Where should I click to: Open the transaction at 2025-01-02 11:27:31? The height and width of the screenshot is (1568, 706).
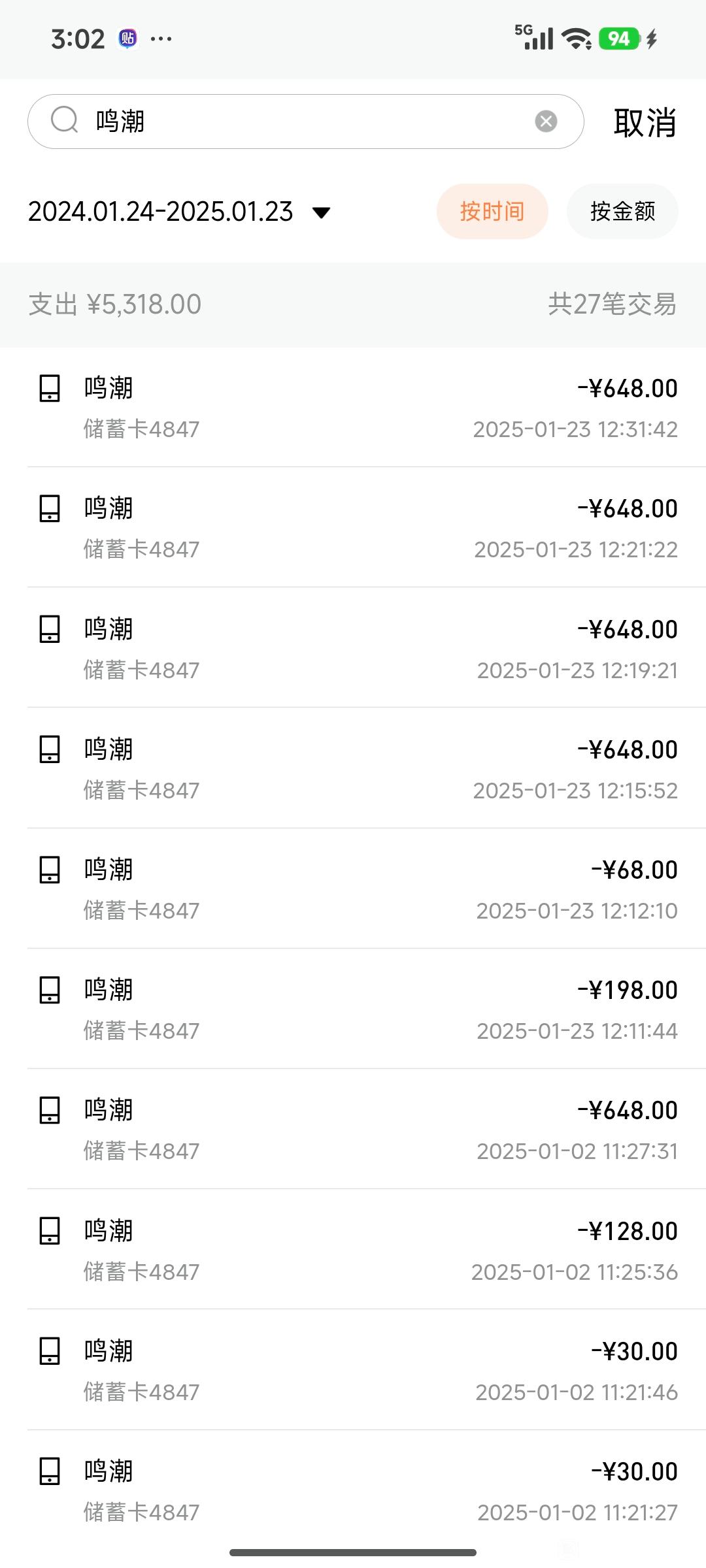click(353, 1130)
